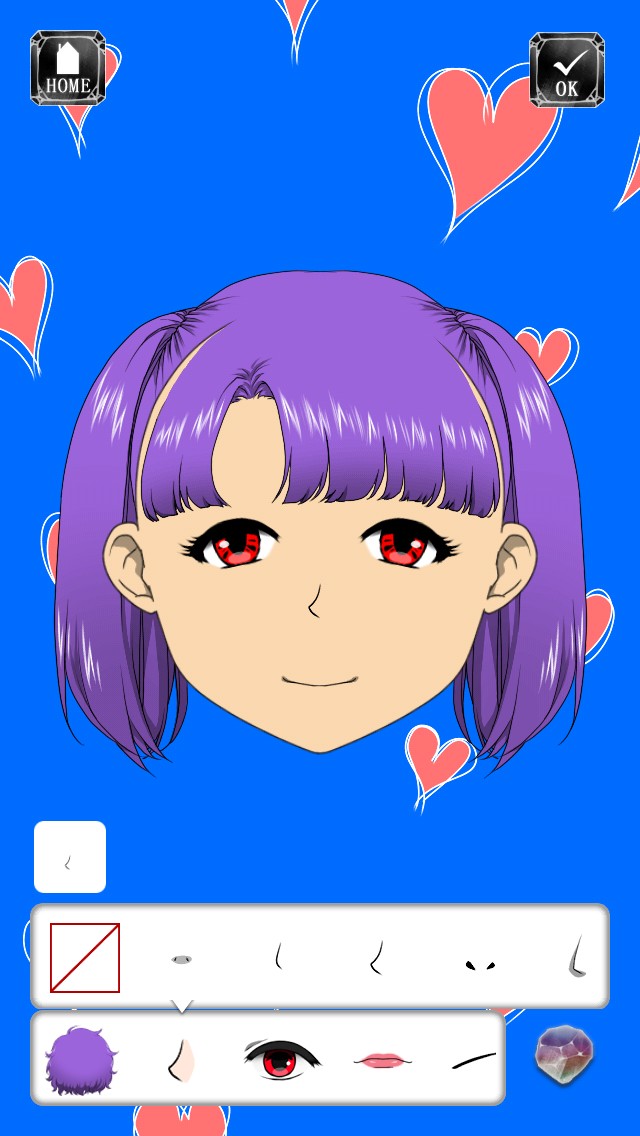Viewport: 640px width, 1136px height.
Task: Confirm the avatar with the OK button
Action: click(x=567, y=70)
